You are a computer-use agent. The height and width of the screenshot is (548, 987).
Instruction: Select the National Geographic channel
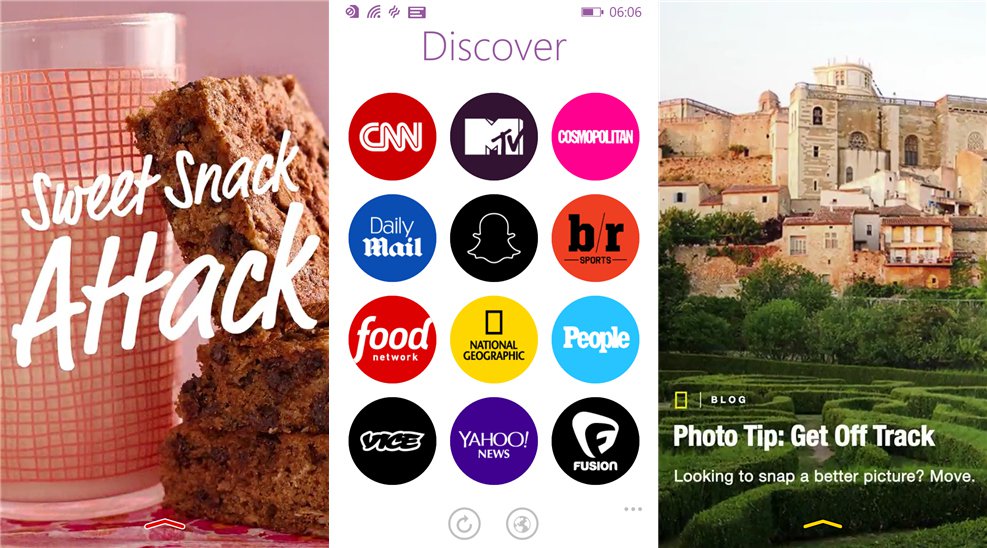(x=494, y=339)
